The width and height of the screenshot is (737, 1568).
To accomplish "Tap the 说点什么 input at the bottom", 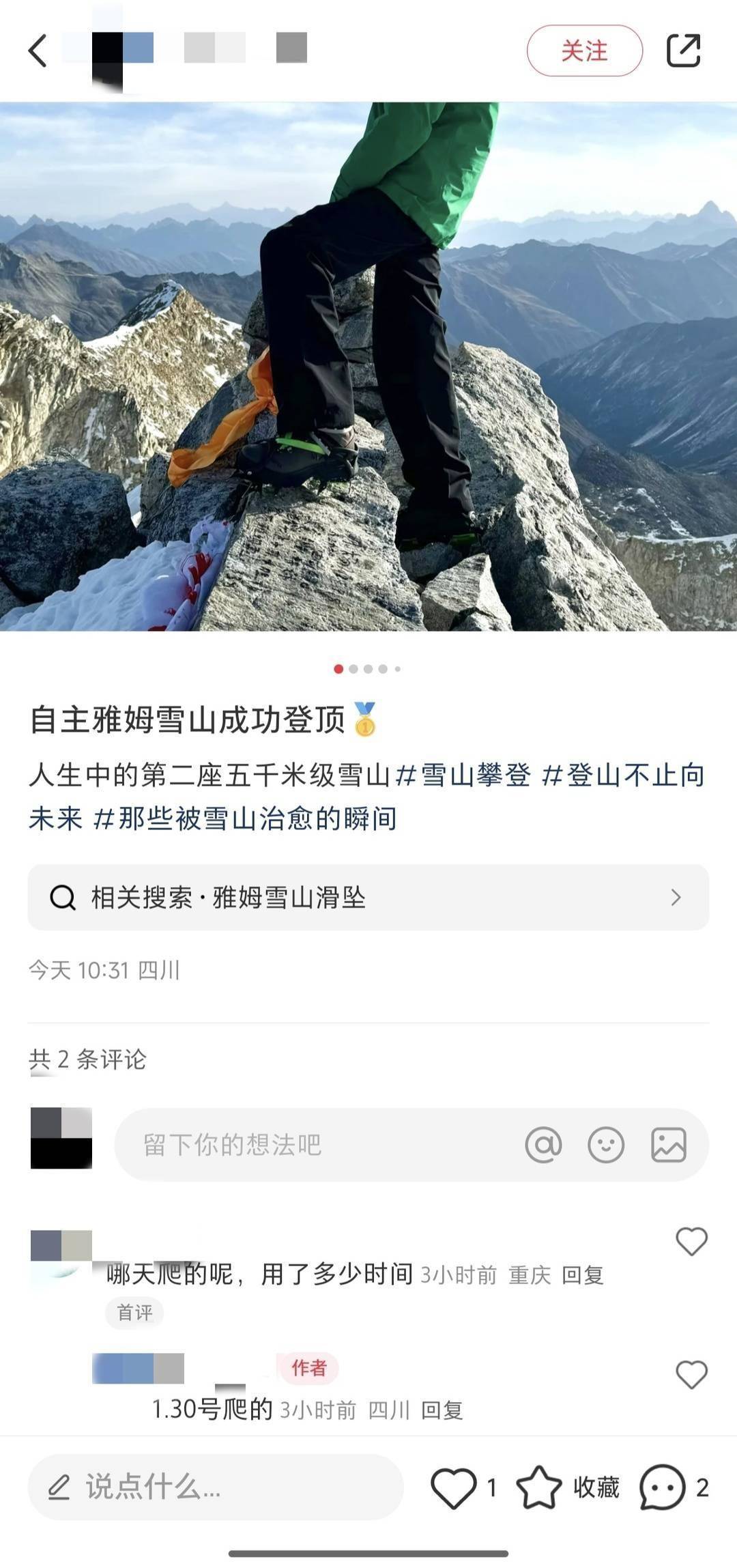I will pyautogui.click(x=215, y=1487).
